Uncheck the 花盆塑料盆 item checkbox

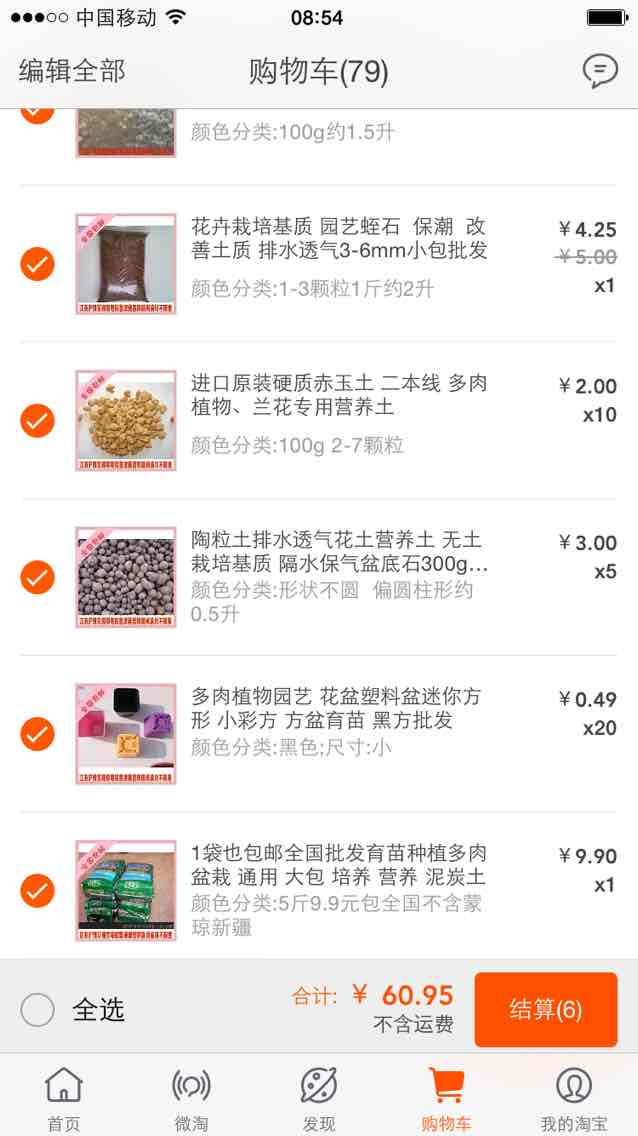(x=37, y=734)
